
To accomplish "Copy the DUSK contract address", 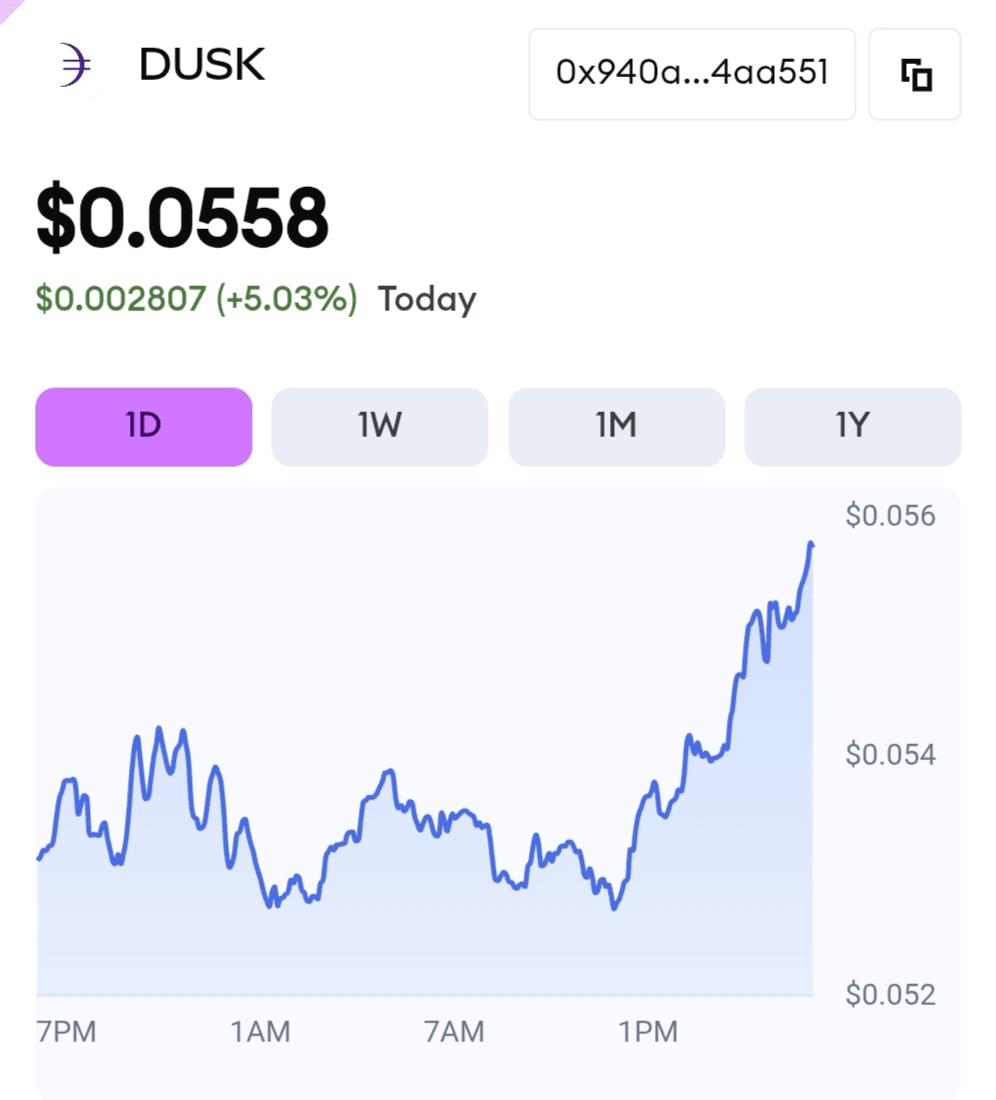I will 915,75.
